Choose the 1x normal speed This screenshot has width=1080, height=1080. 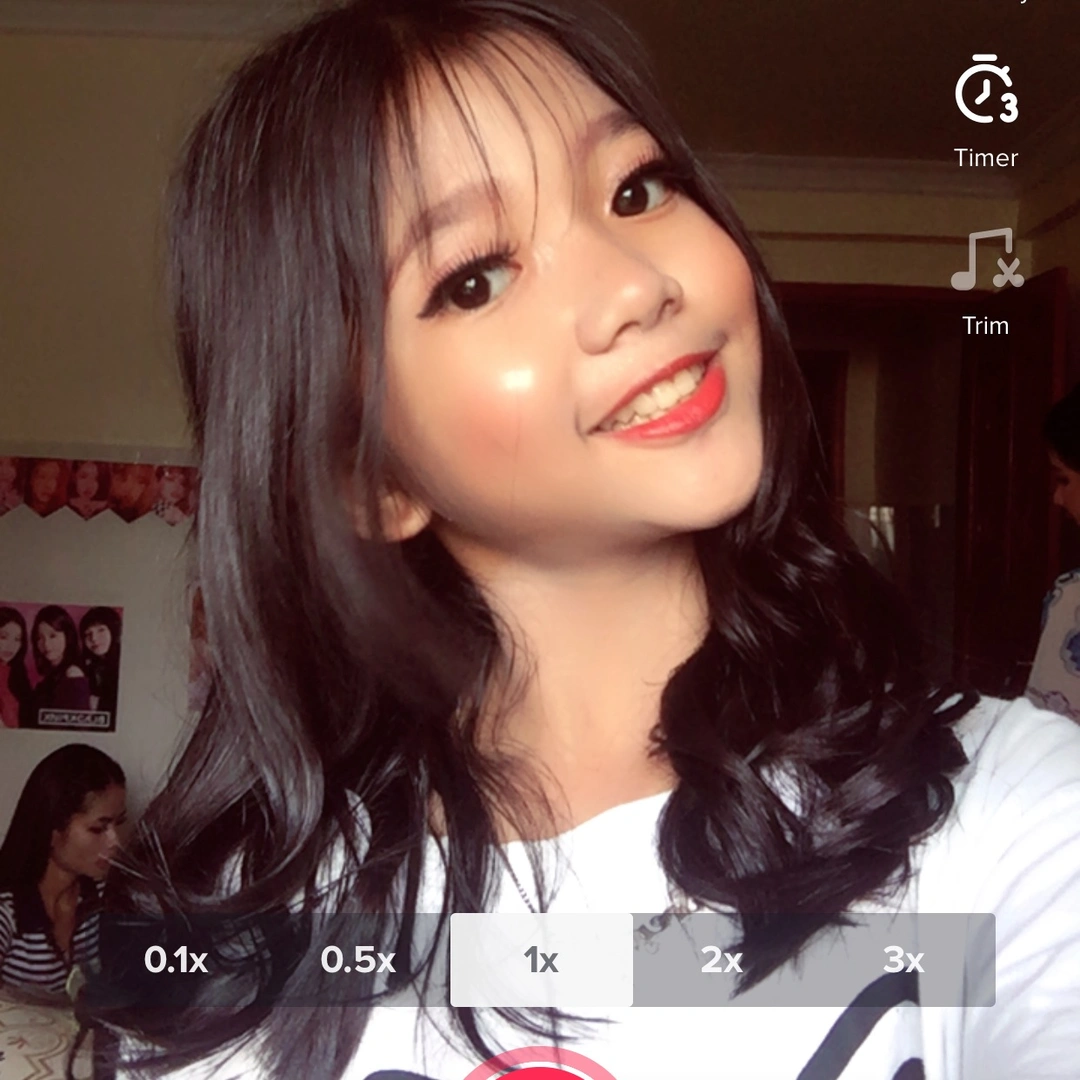(541, 960)
